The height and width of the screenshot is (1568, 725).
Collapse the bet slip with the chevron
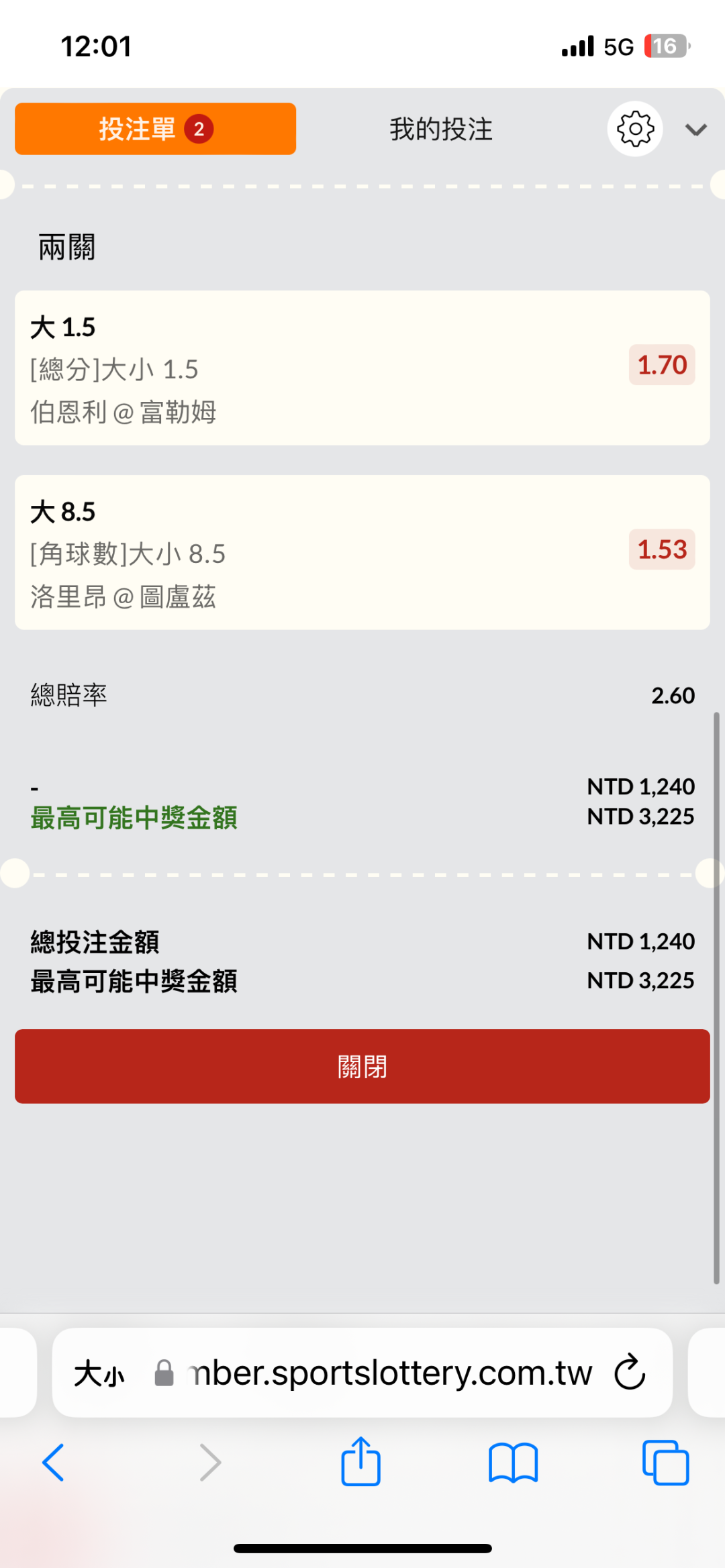(695, 129)
